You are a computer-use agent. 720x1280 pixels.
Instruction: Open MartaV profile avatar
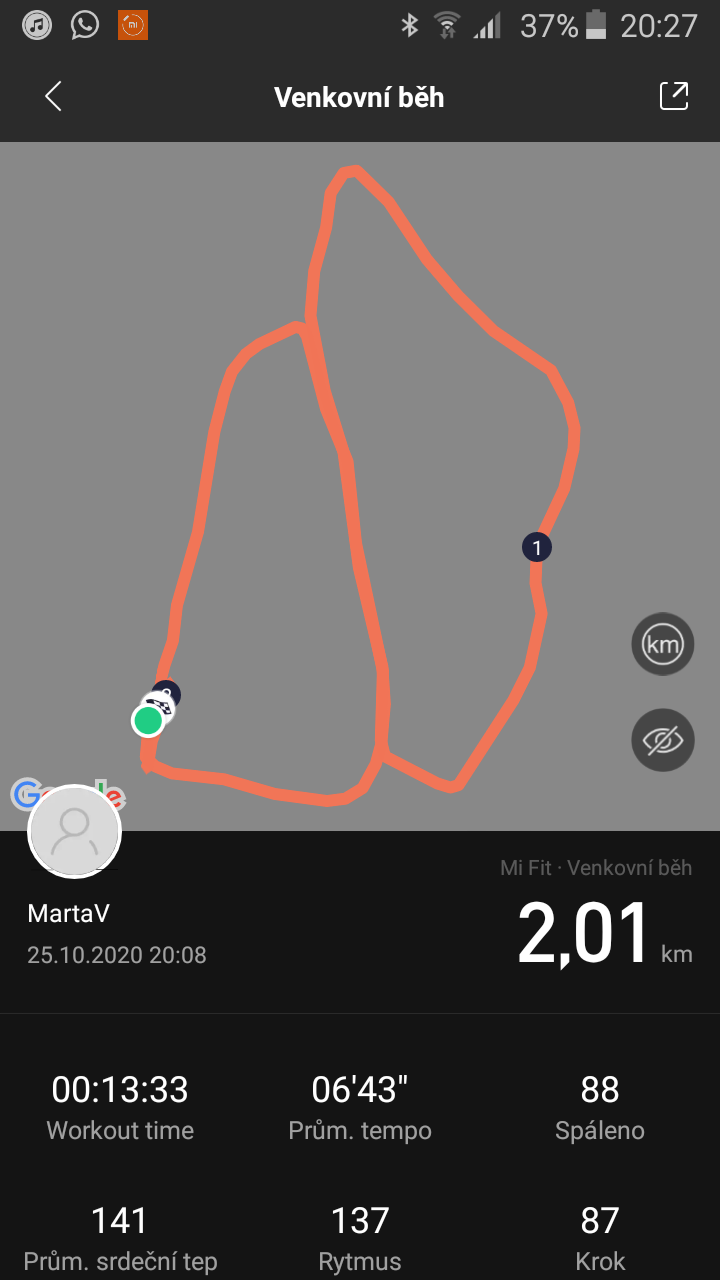click(x=76, y=831)
